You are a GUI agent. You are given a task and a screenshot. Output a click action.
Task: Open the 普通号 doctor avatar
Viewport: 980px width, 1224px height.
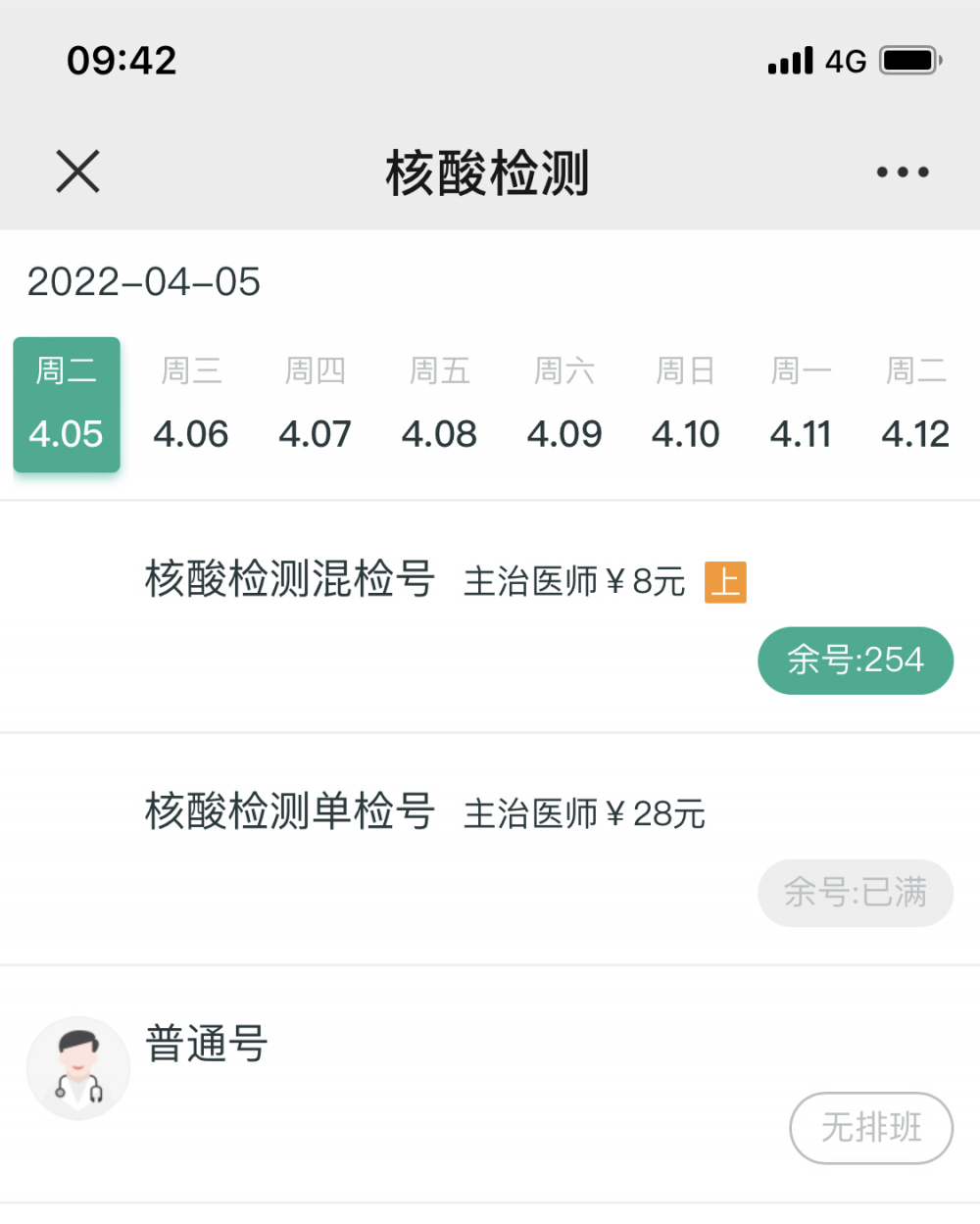(x=78, y=1068)
